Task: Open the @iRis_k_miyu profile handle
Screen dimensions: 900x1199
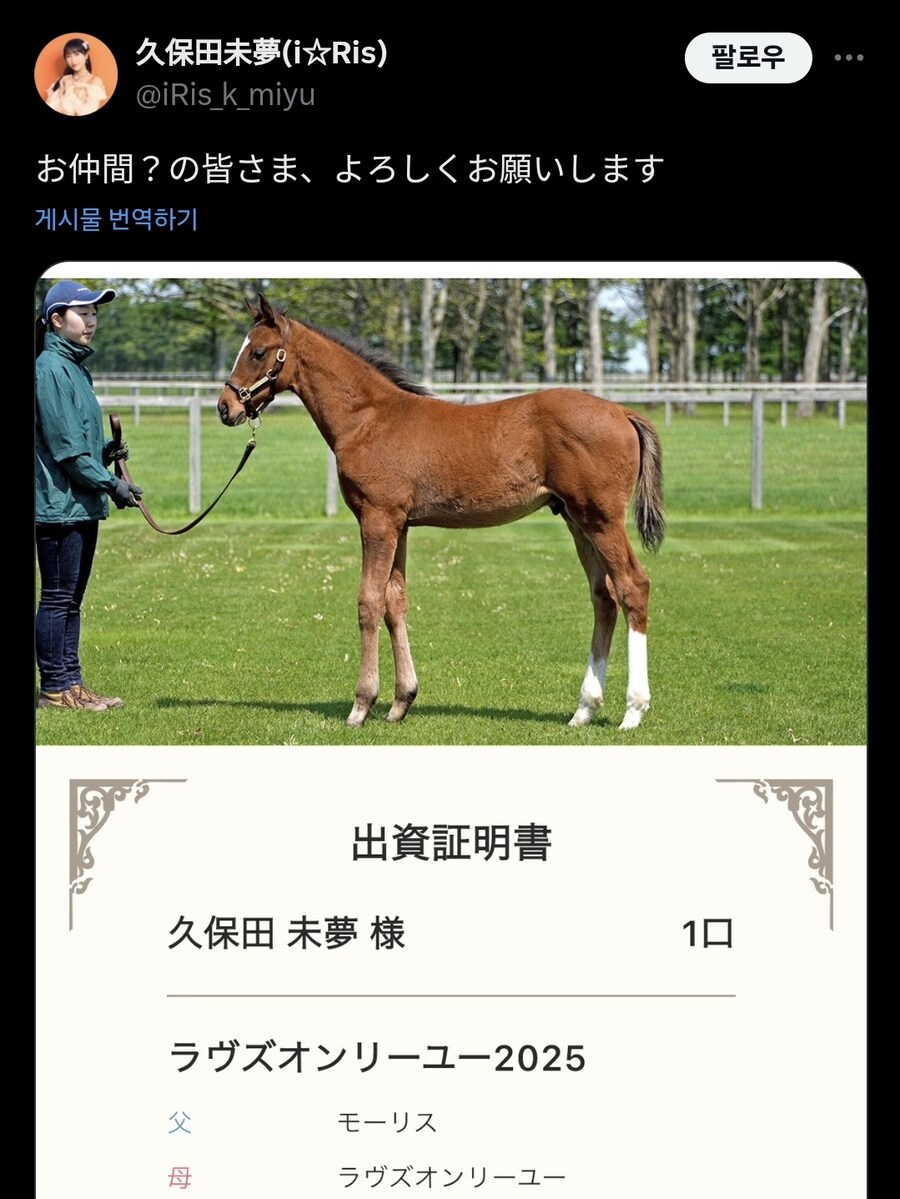Action: click(x=225, y=95)
